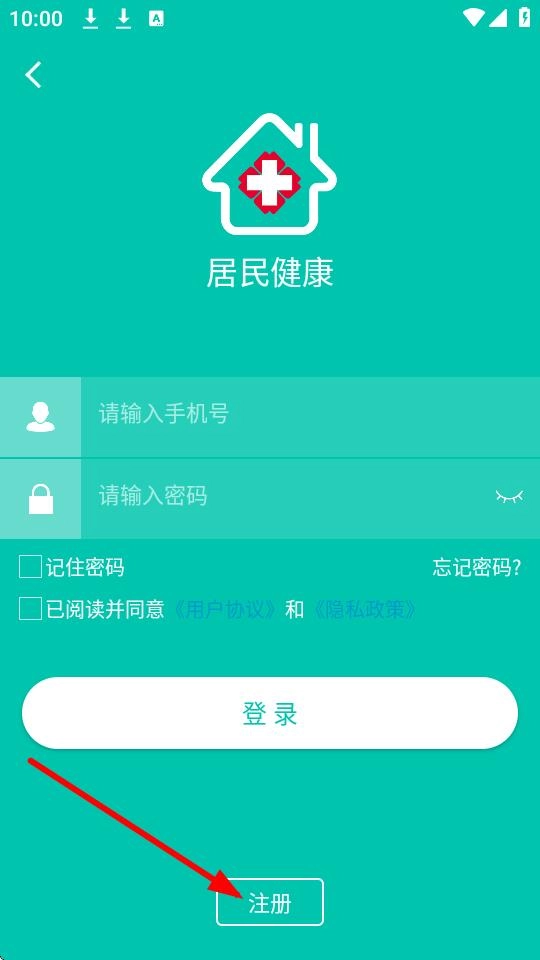Viewport: 540px width, 960px height.
Task: Check the 记住密码 box
Action: [30, 567]
